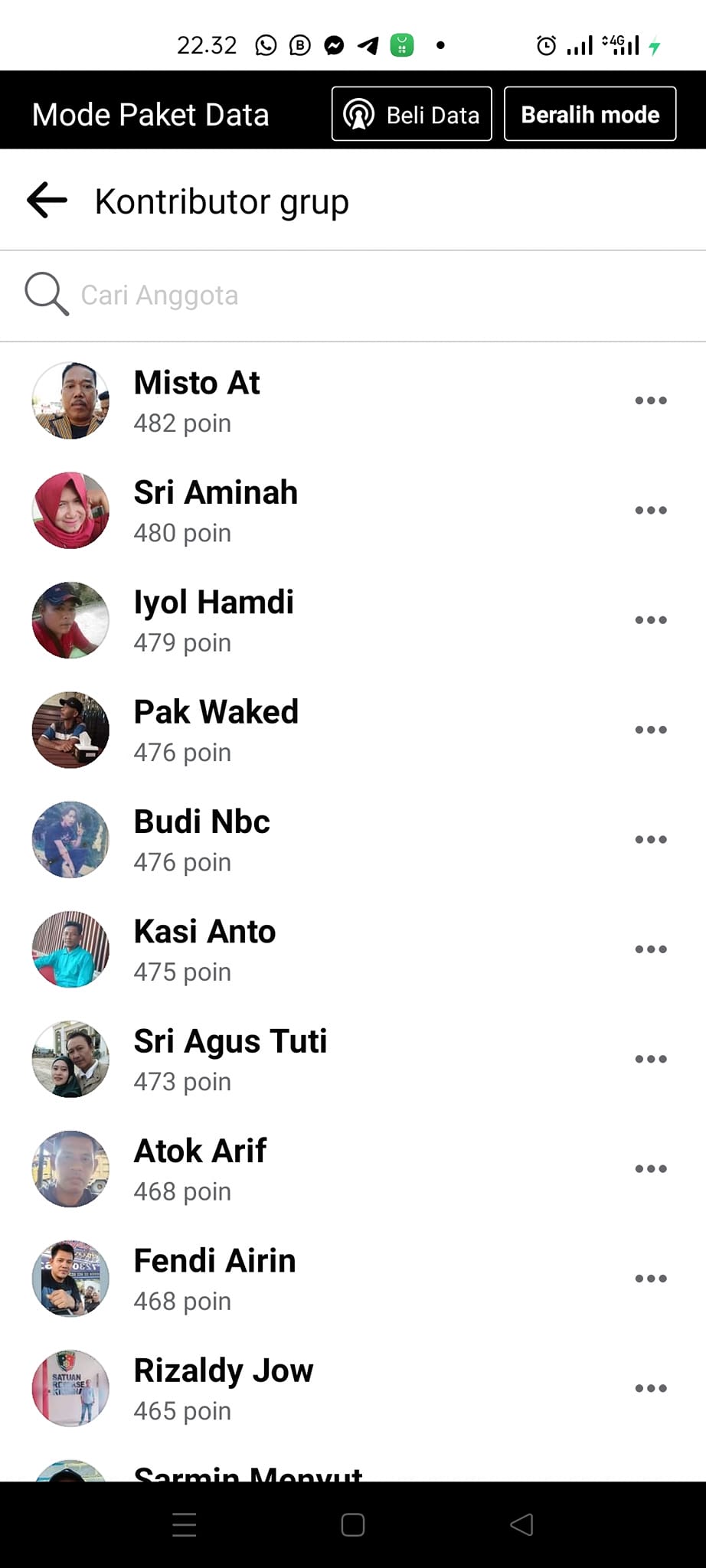Image resolution: width=706 pixels, height=1568 pixels.
Task: Show options for Sri Agus Tuti
Action: (651, 1059)
